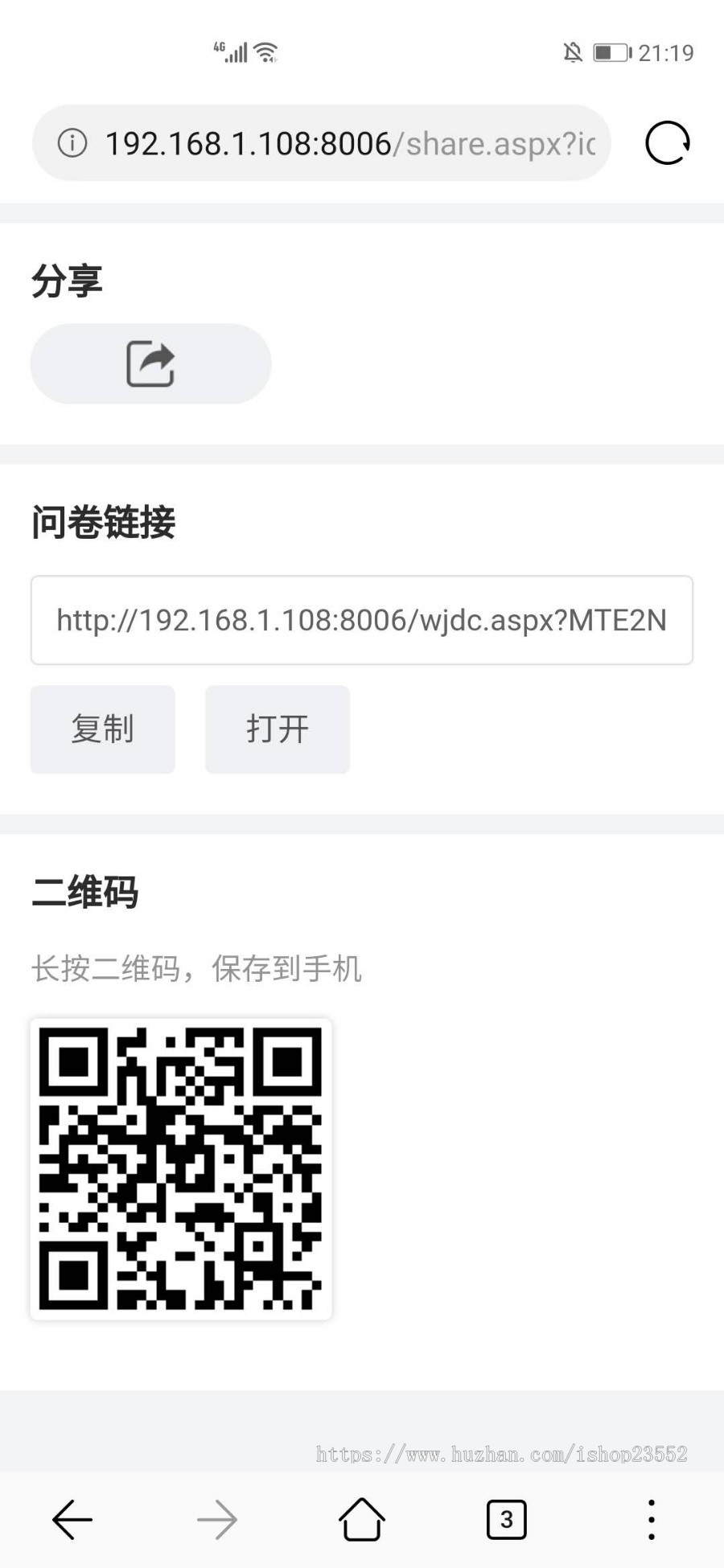Open the tab switcher showing 3 tabs
This screenshot has height=1568, width=724.
[507, 1520]
